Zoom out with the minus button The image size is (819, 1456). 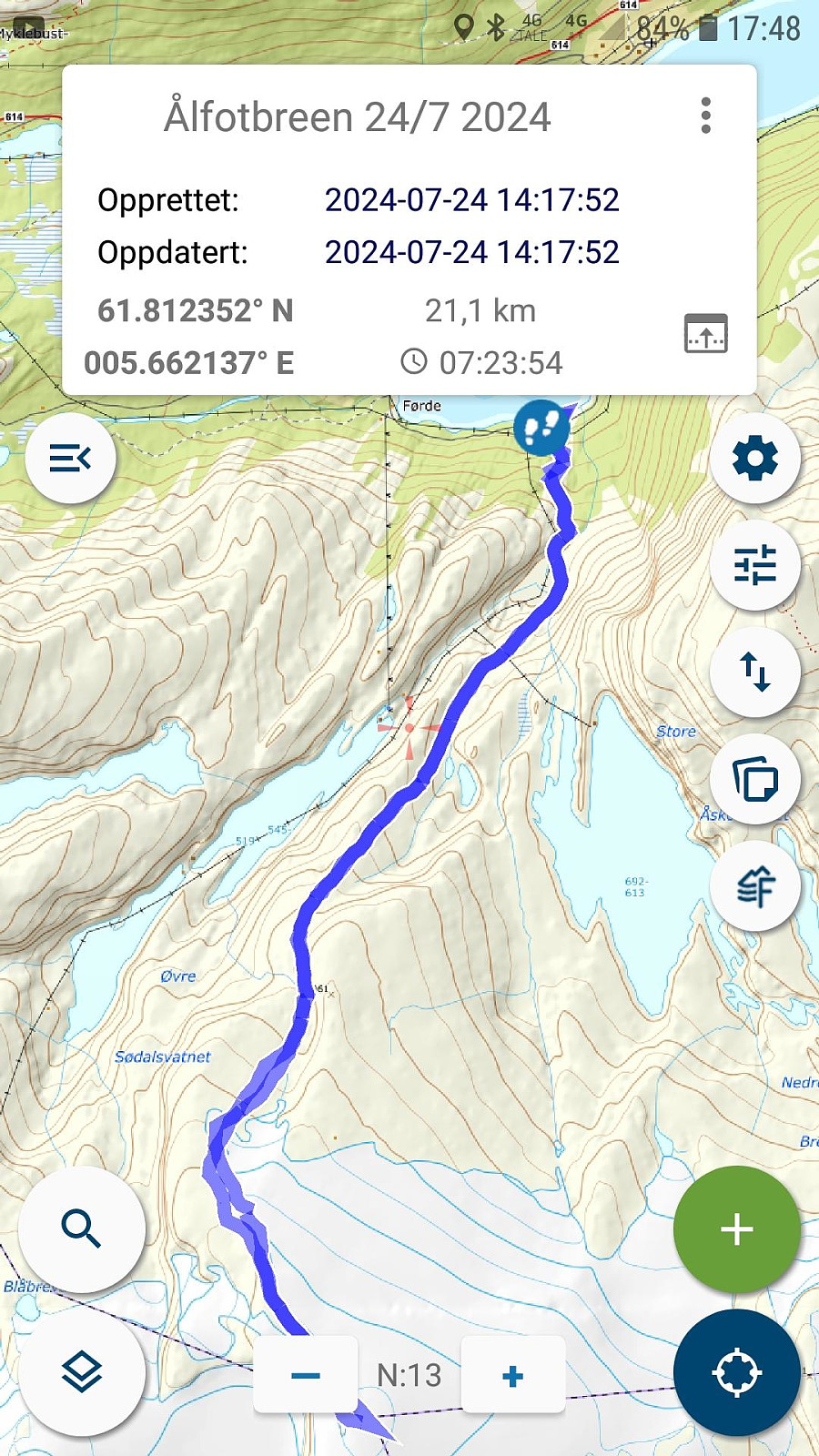pos(306,1375)
